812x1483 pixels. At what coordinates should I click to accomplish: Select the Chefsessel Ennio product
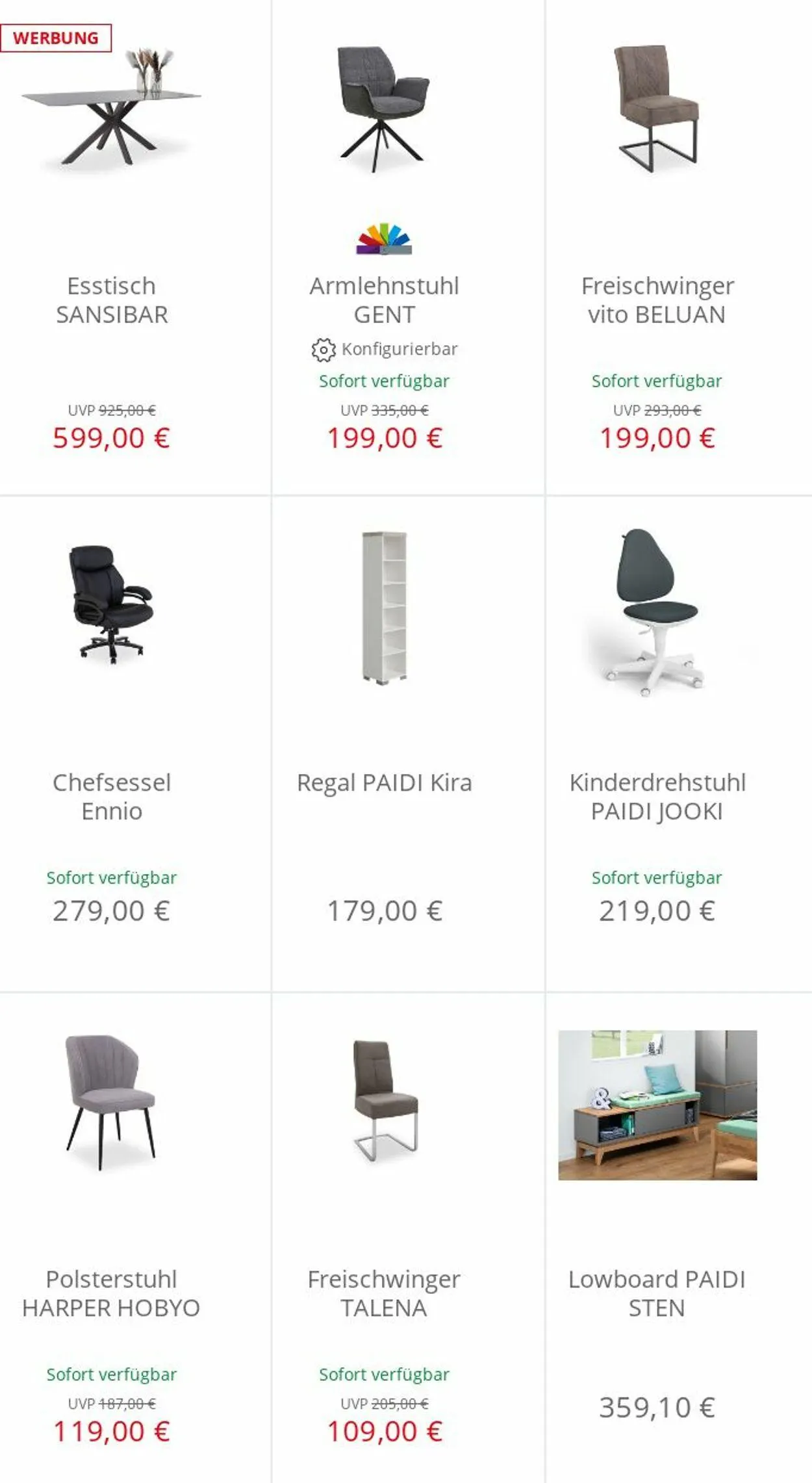[135, 743]
